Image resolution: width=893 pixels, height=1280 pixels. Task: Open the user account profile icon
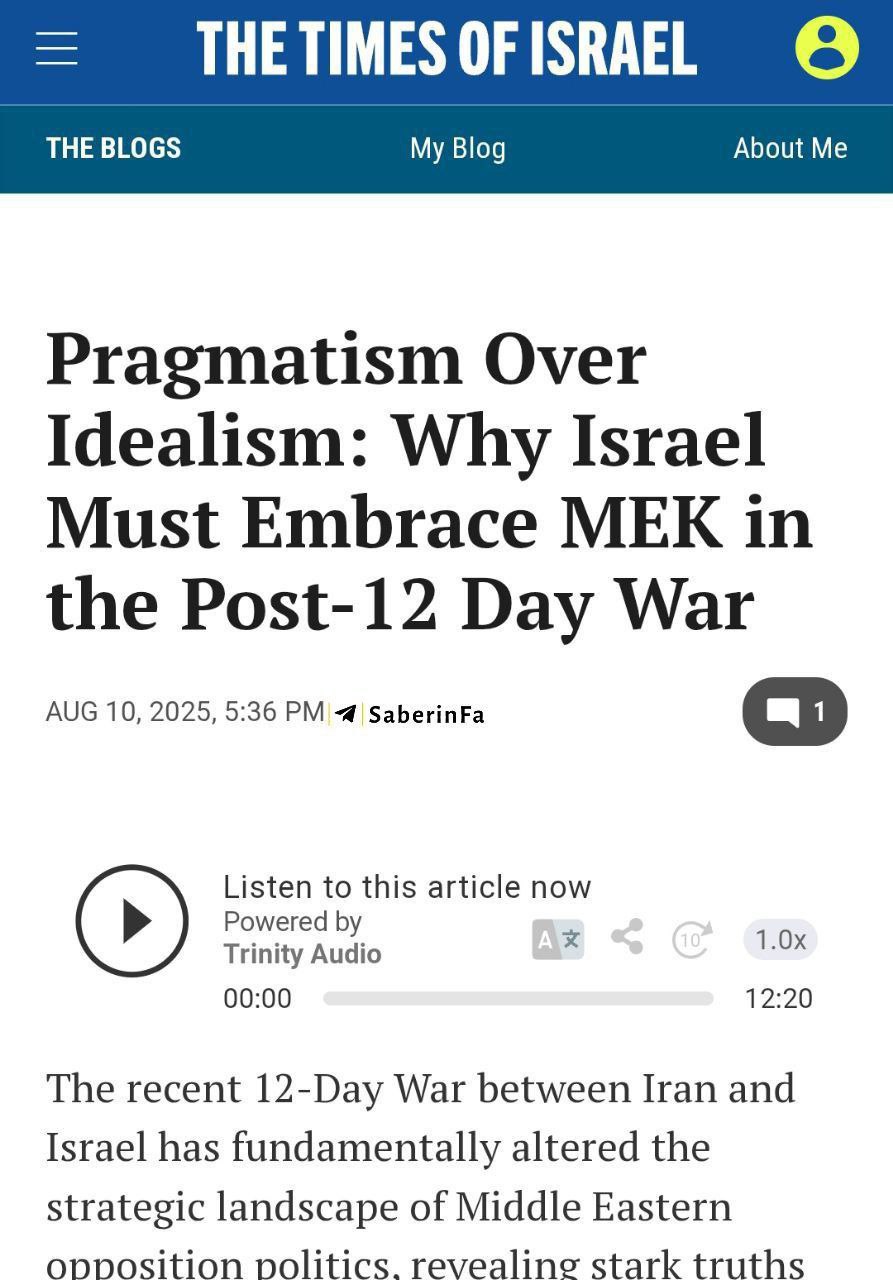click(x=826, y=47)
